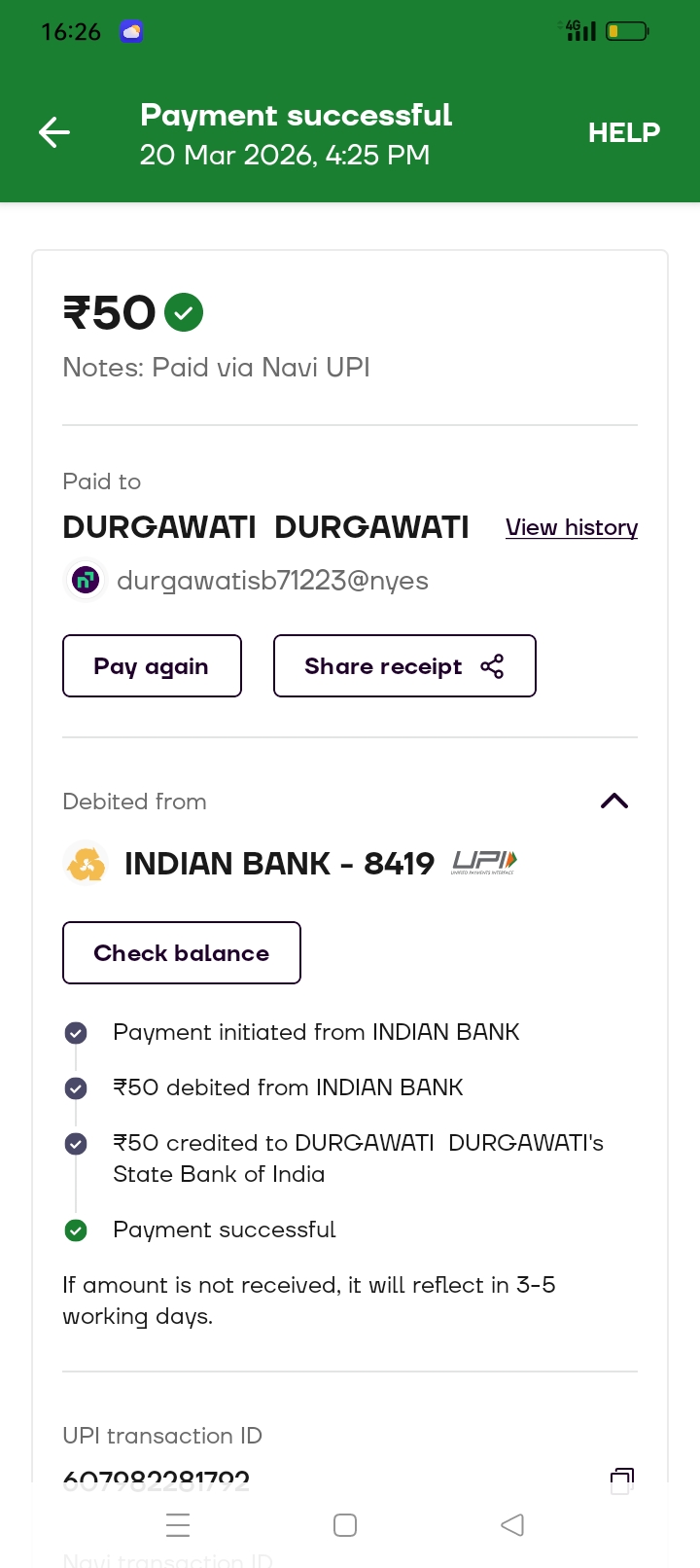Tap the Pay again button
Image resolution: width=700 pixels, height=1568 pixels.
pos(152,666)
